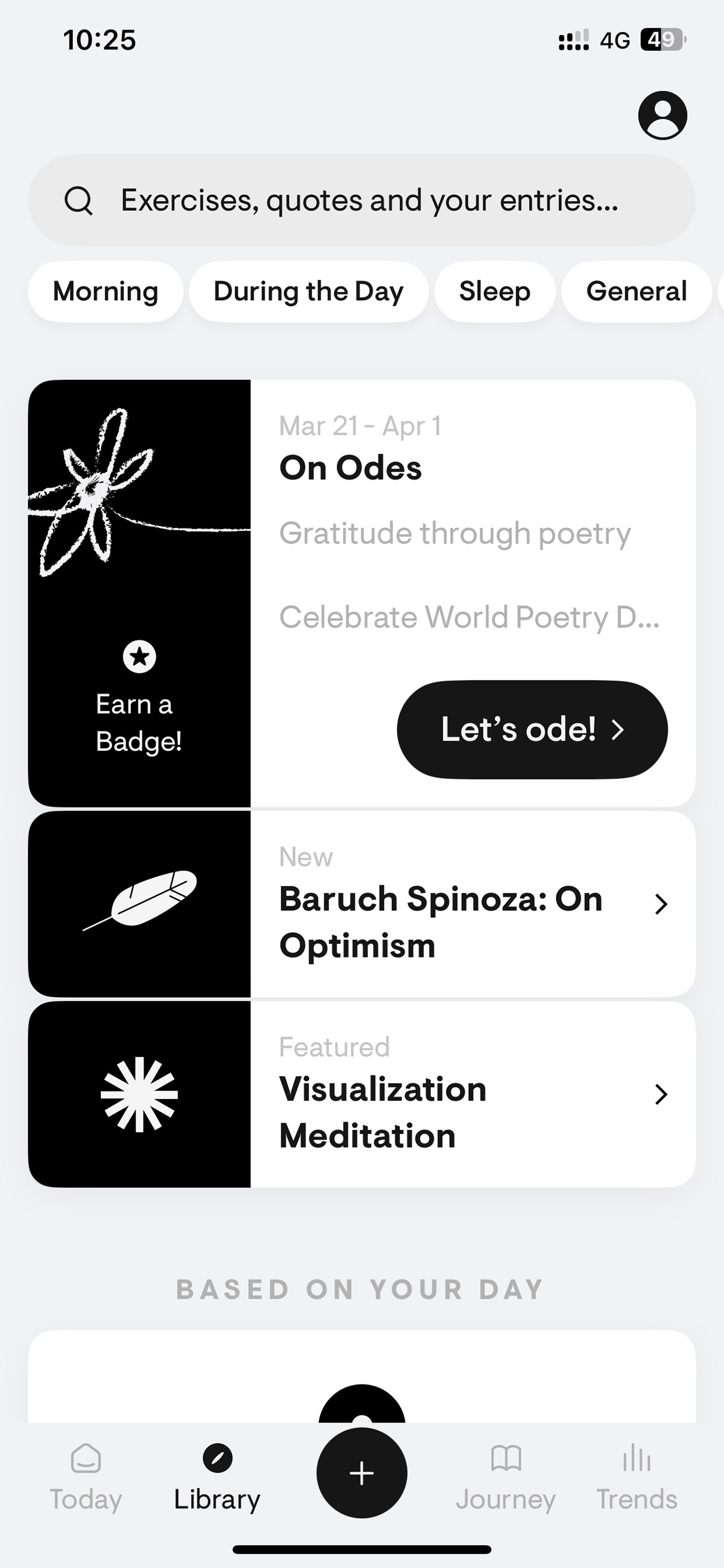
Task: Tap the Let's ode! button
Action: tap(532, 729)
